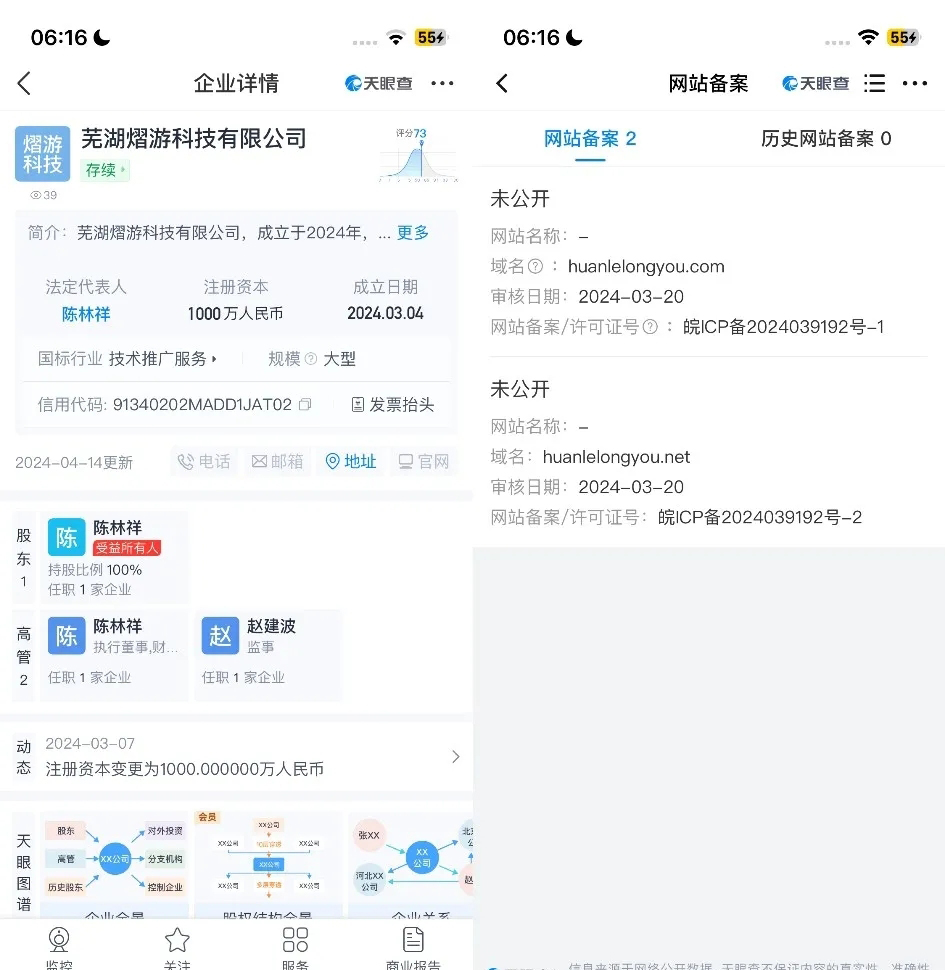Tap the 电话 phone button
This screenshot has height=970, width=945.
pyautogui.click(x=204, y=462)
